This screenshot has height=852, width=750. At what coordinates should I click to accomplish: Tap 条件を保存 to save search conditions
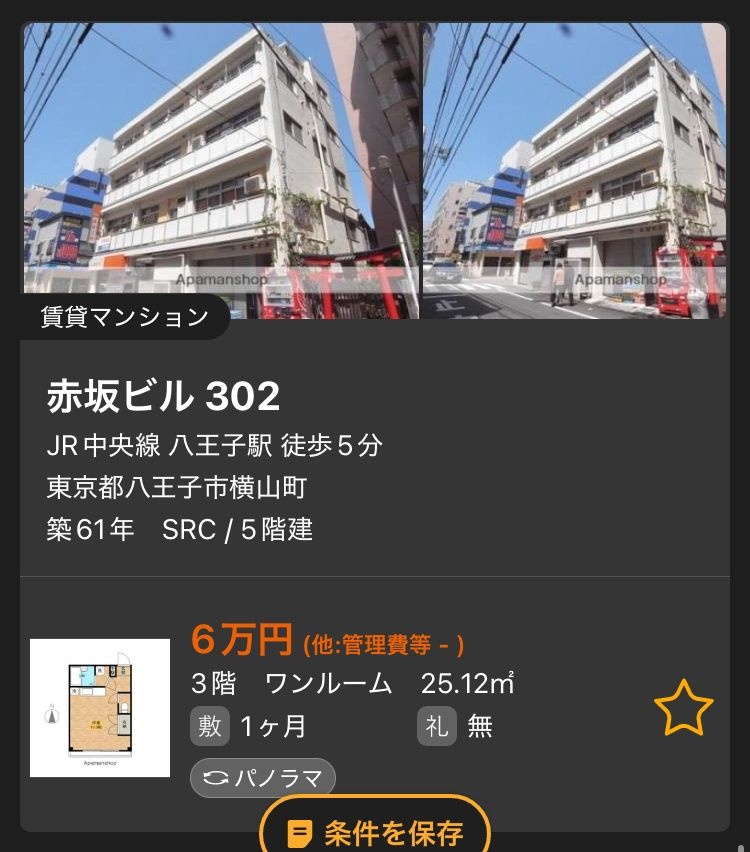(x=376, y=830)
